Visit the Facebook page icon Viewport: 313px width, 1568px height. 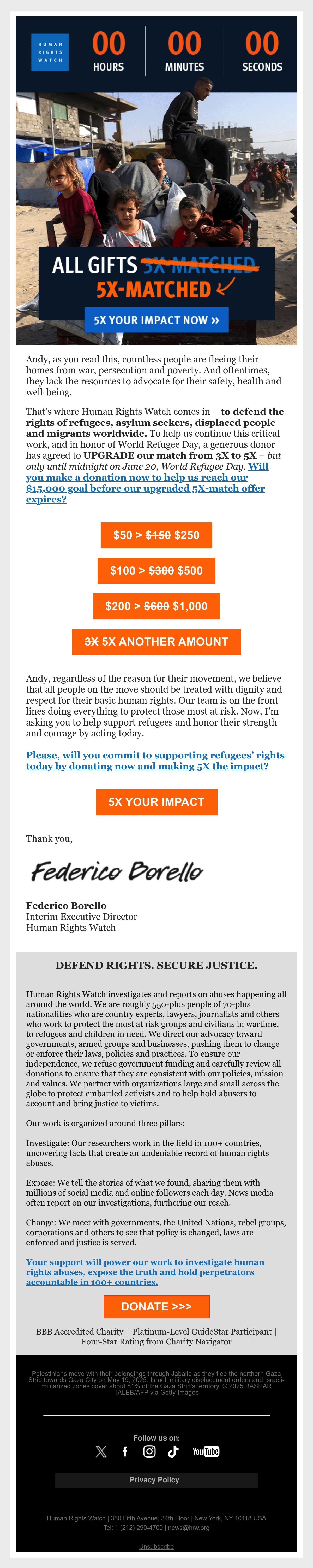(125, 1450)
